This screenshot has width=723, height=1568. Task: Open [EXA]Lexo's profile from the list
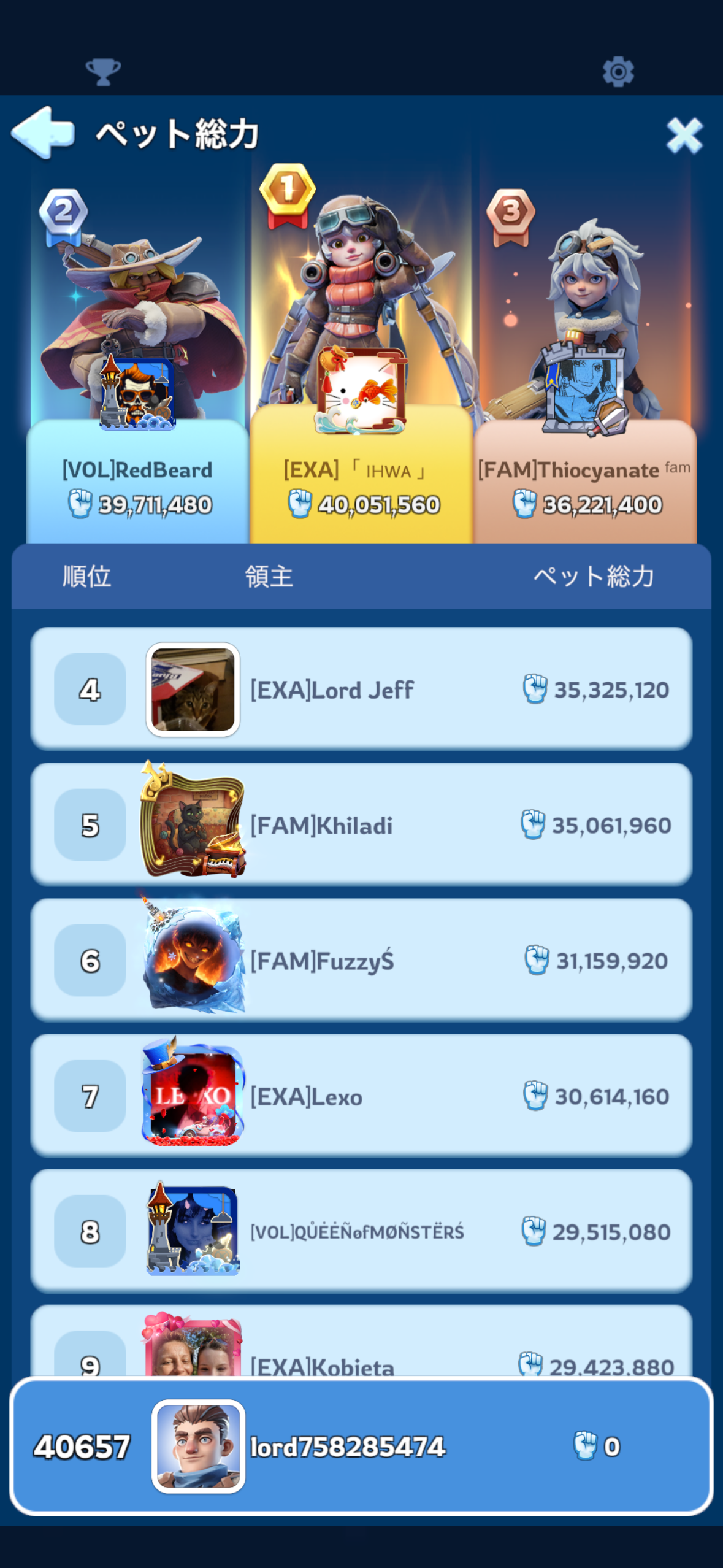(361, 1096)
